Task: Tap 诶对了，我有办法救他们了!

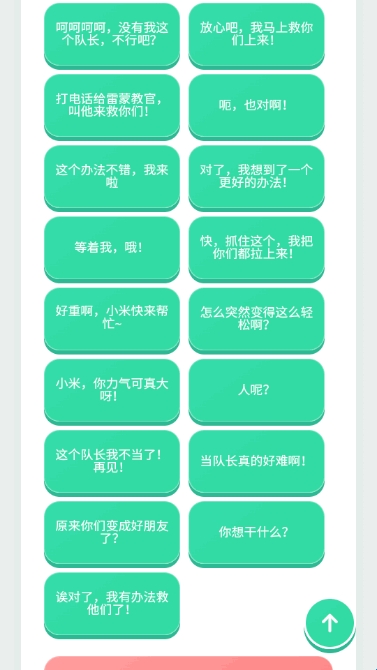Action: coord(112,605)
